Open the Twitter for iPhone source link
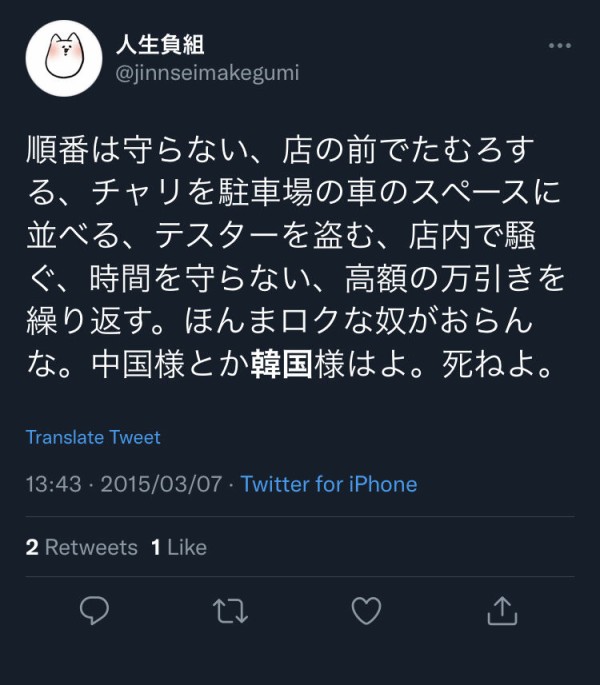 329,484
